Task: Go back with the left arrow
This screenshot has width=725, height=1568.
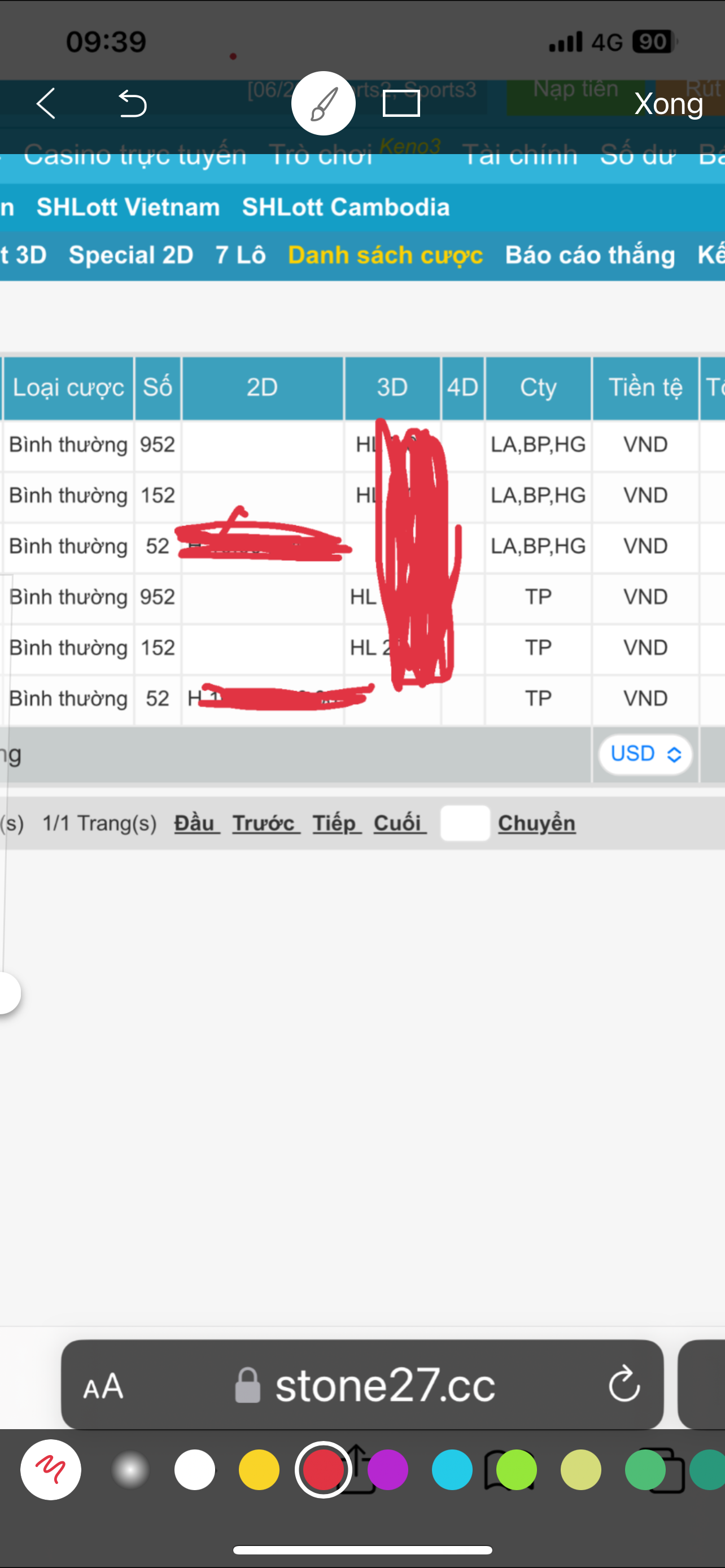Action: (46, 103)
